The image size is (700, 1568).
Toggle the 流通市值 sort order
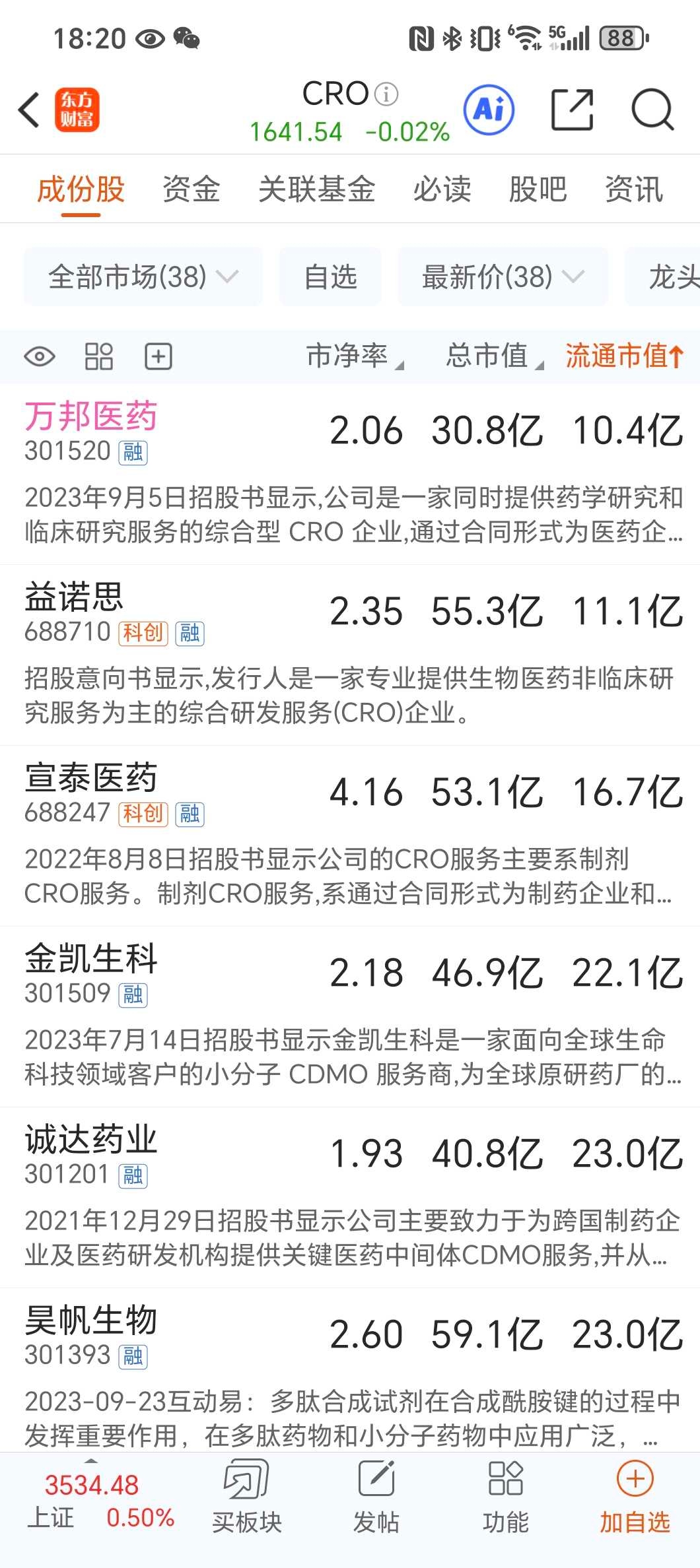click(x=623, y=356)
